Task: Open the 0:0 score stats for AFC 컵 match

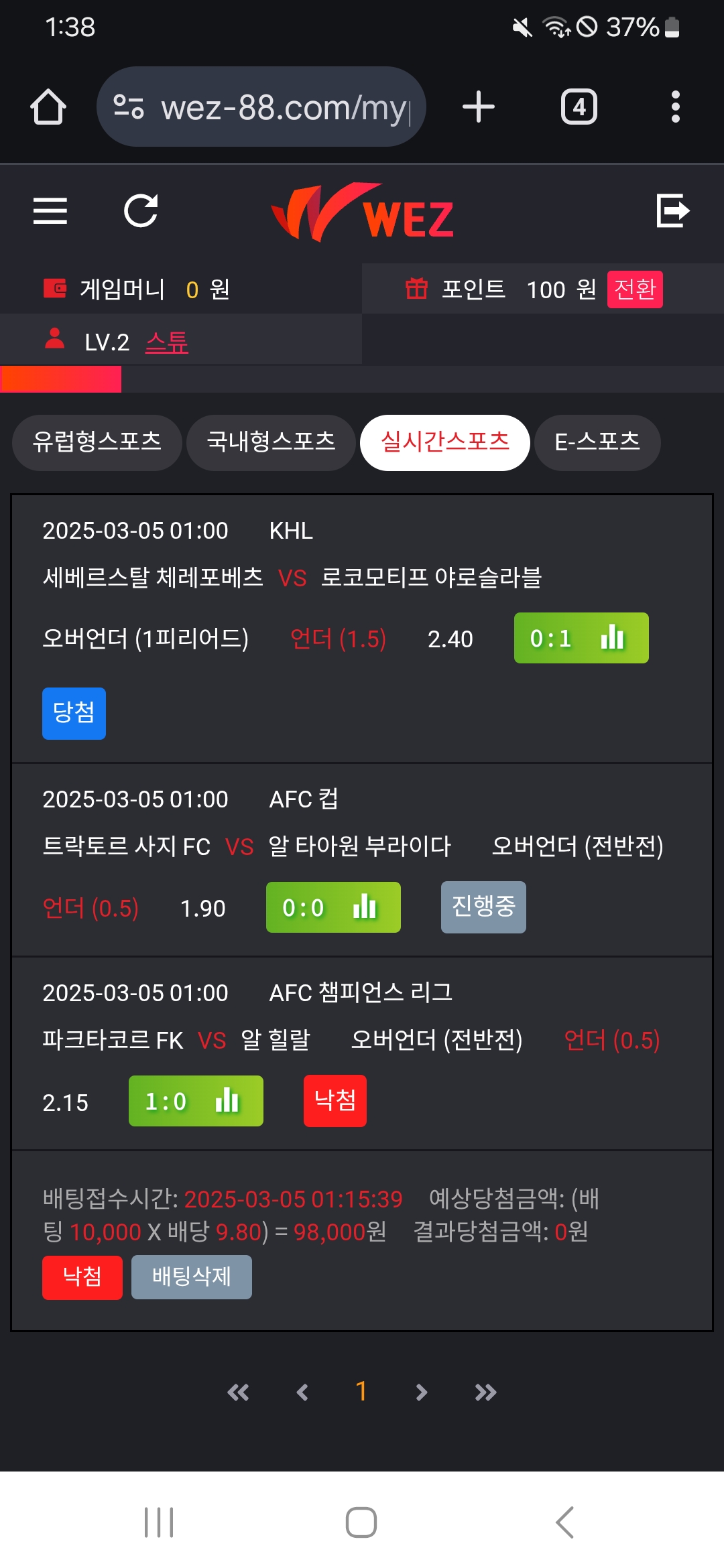Action: point(333,907)
